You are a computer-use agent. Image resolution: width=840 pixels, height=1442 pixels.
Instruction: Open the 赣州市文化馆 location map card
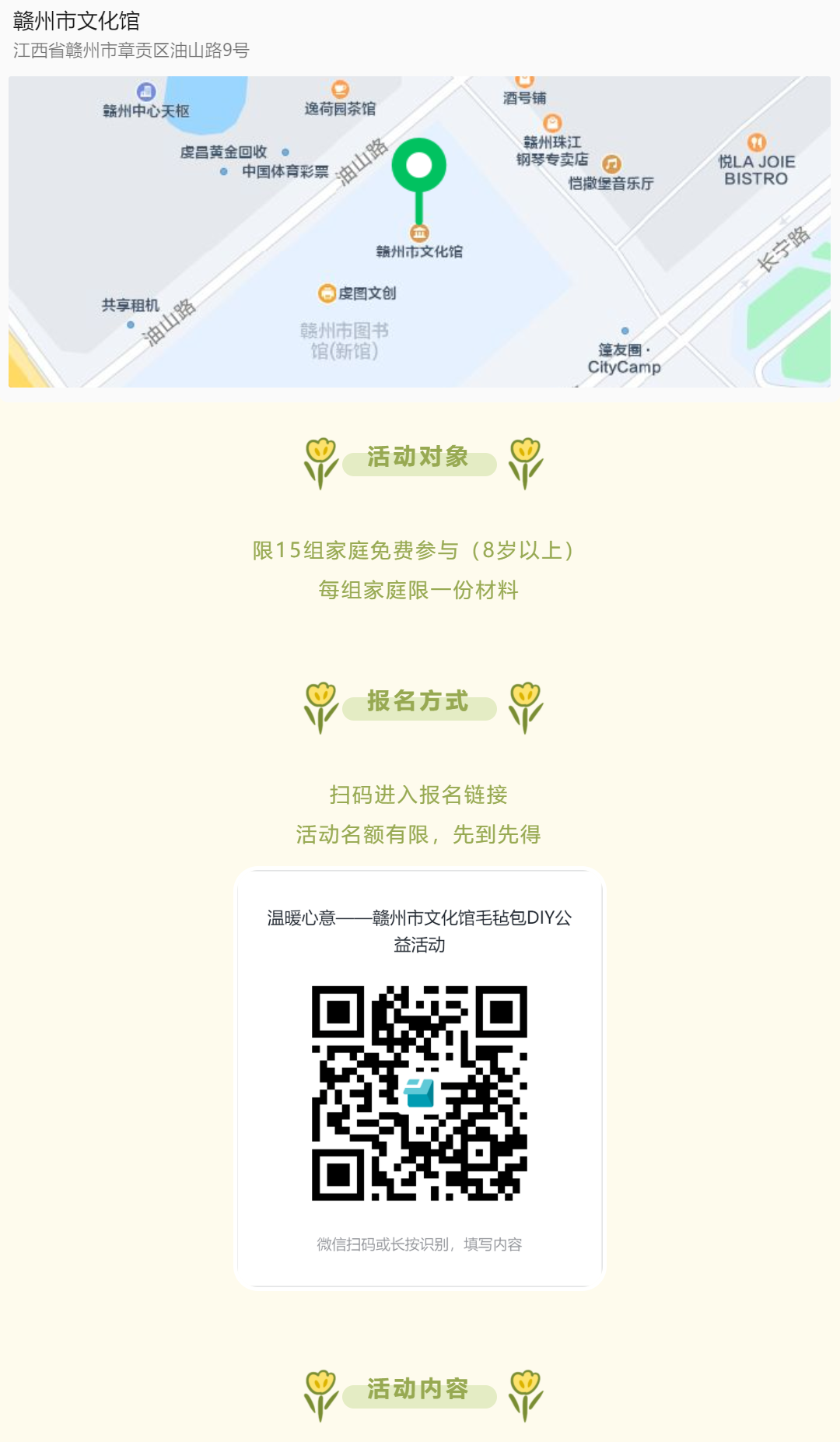tap(419, 230)
